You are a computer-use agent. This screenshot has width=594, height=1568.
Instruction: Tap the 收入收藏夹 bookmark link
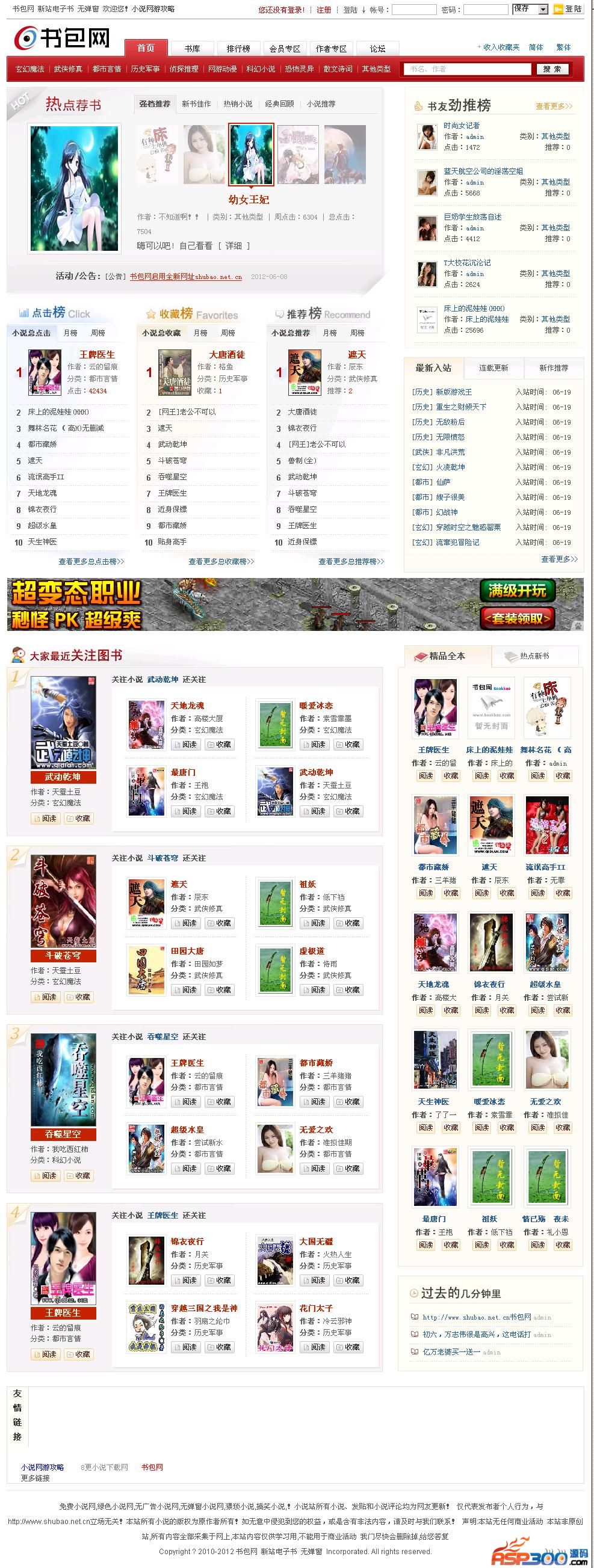click(501, 48)
